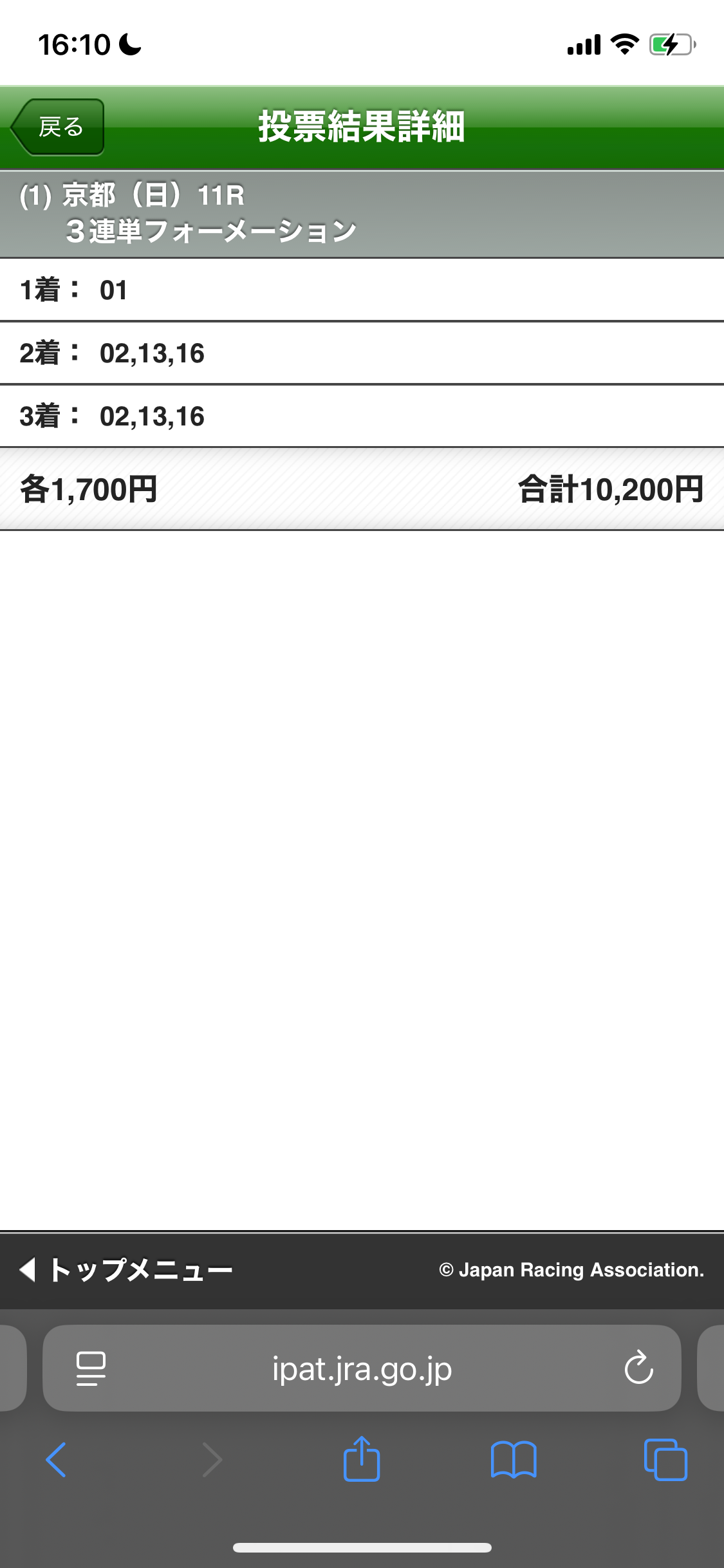Open Safari bookmarks
This screenshot has width=724, height=1568.
pos(513,1459)
